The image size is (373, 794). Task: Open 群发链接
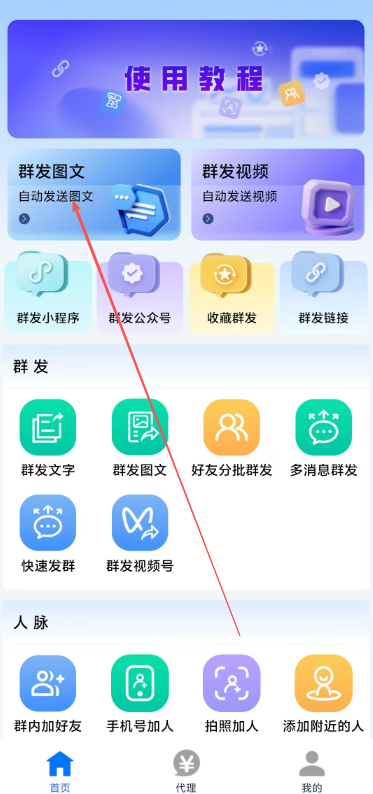323,293
